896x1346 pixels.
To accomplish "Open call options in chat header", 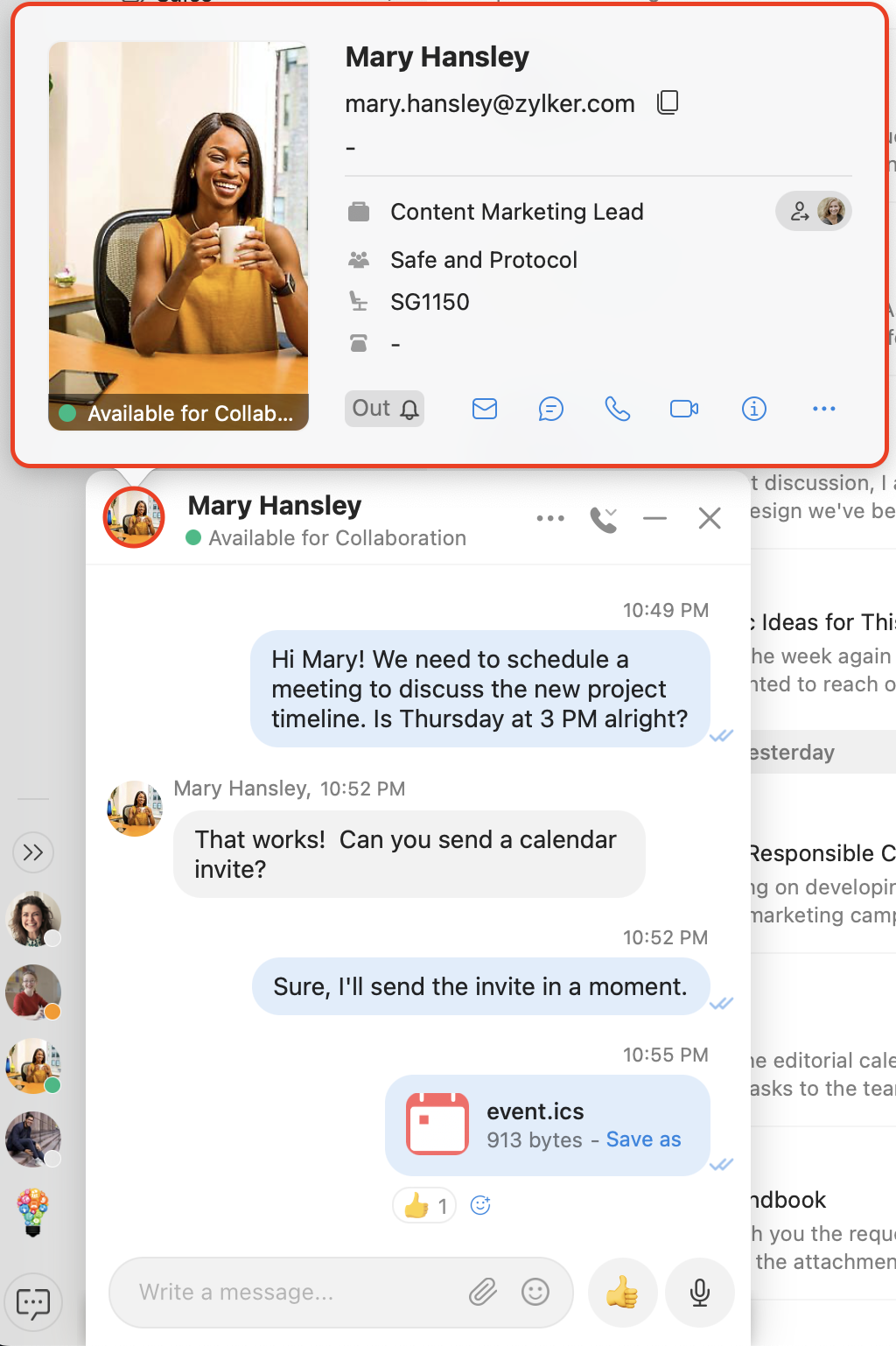I will (x=604, y=519).
